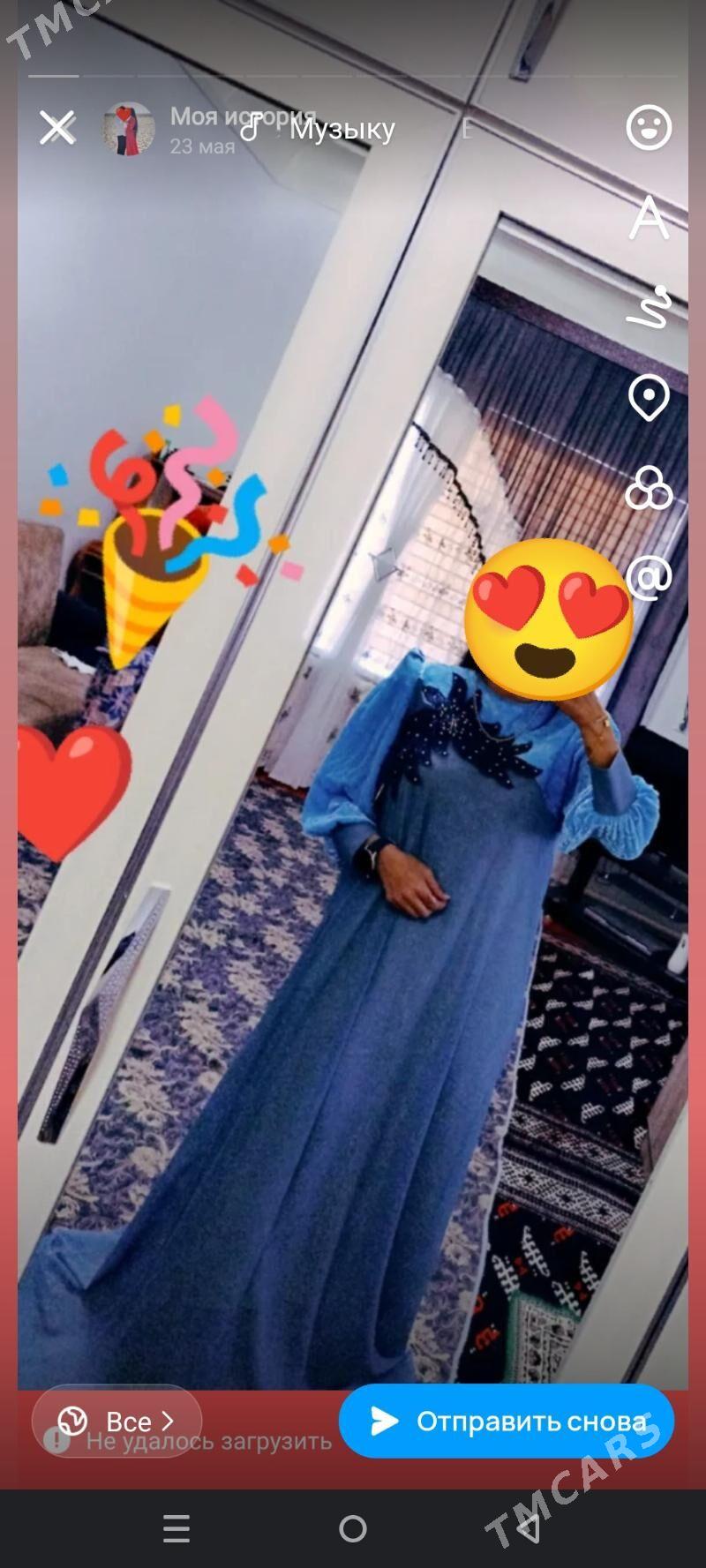Go to the system home screen

pyautogui.click(x=353, y=1528)
